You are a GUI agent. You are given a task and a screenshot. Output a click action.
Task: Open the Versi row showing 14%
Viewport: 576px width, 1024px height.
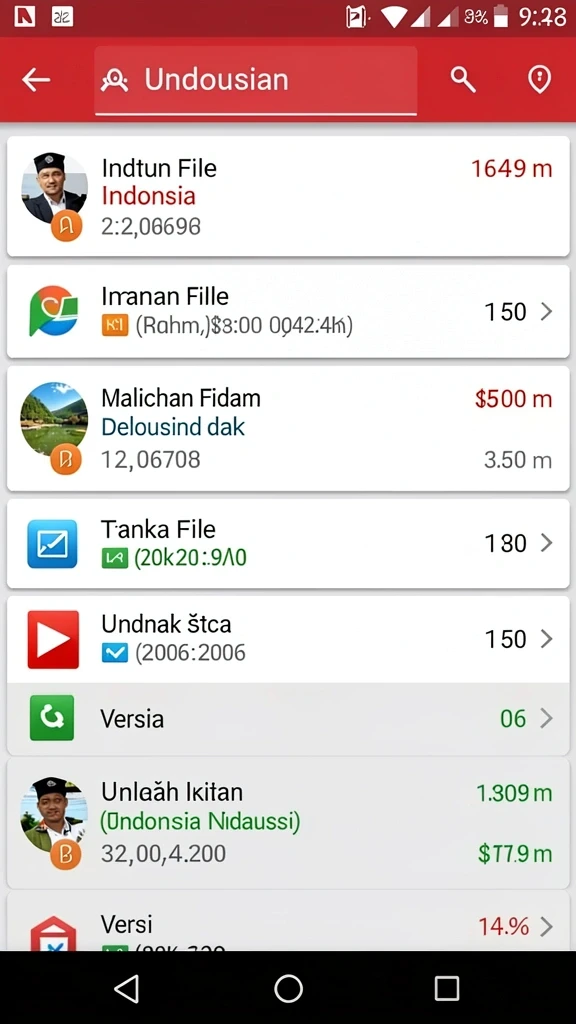[x=288, y=922]
